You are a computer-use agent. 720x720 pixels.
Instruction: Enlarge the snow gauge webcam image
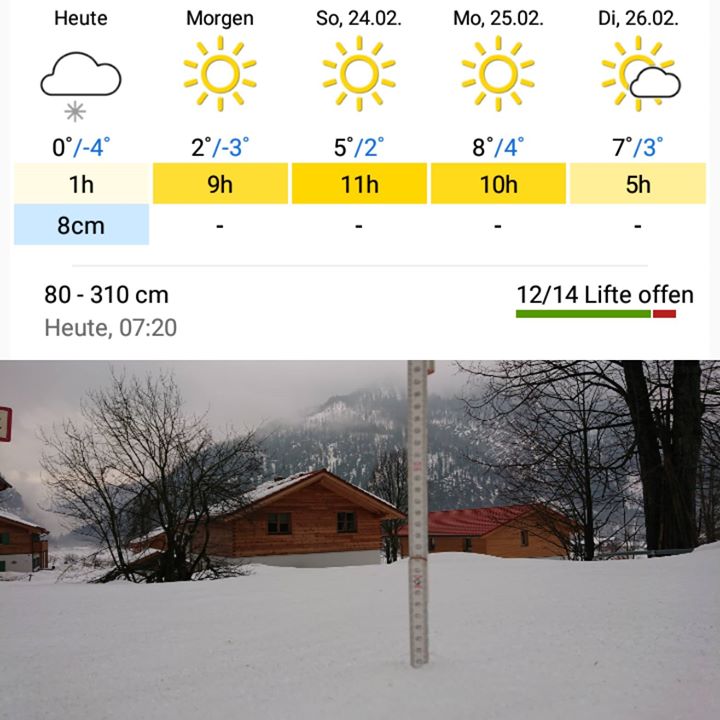360,540
